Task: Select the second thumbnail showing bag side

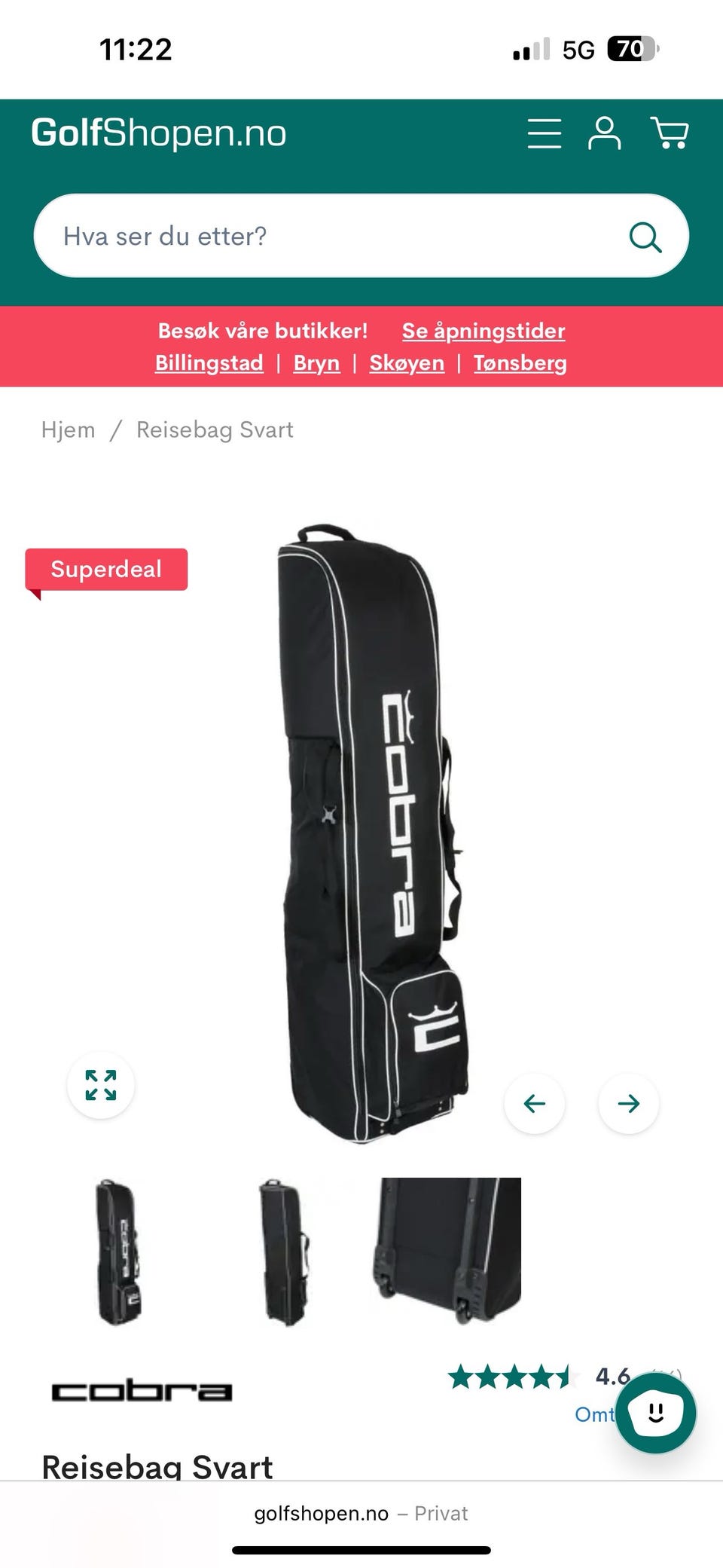Action: (x=283, y=1252)
